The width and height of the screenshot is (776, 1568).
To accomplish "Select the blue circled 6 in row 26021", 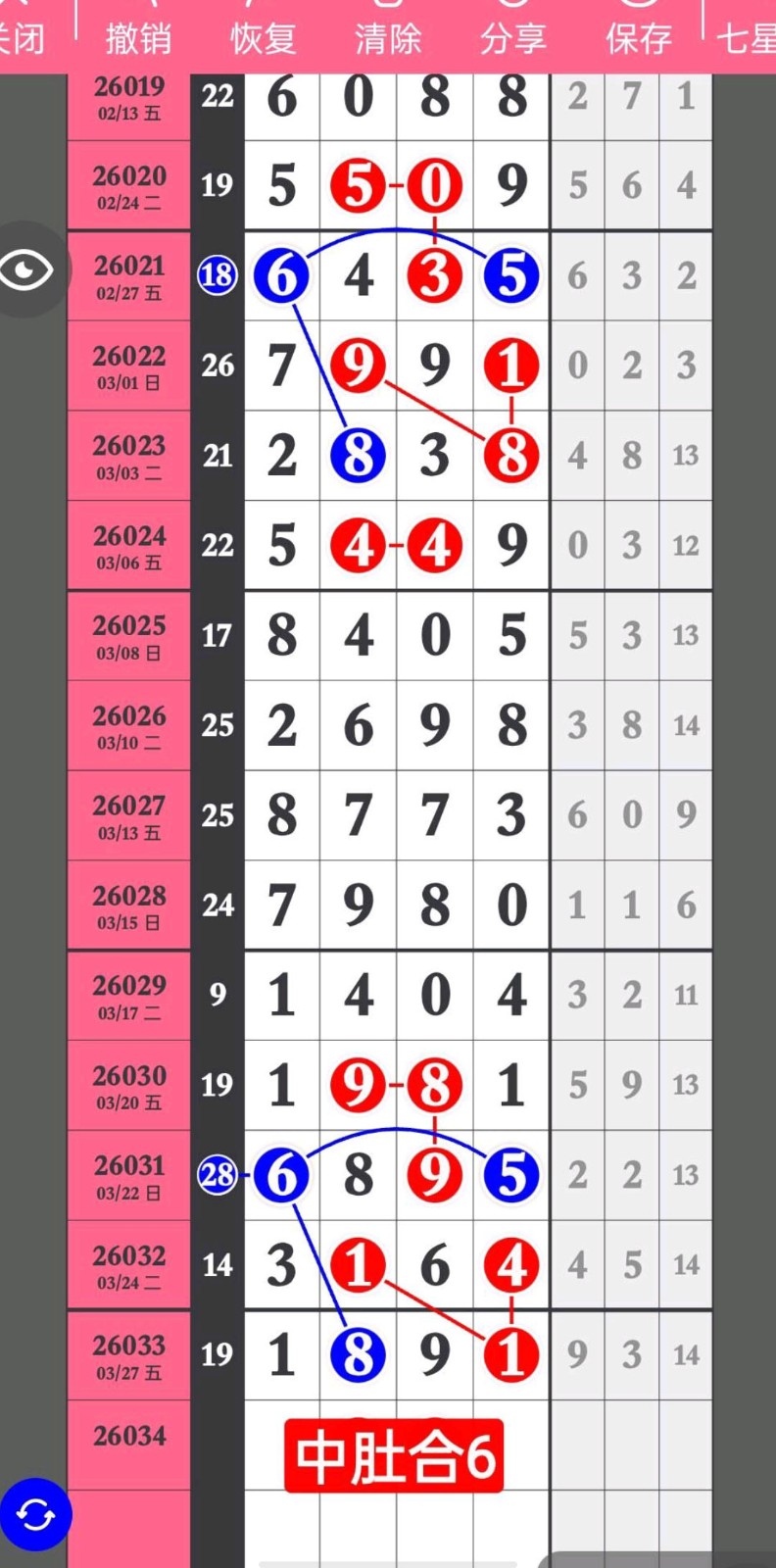I will 281,275.
